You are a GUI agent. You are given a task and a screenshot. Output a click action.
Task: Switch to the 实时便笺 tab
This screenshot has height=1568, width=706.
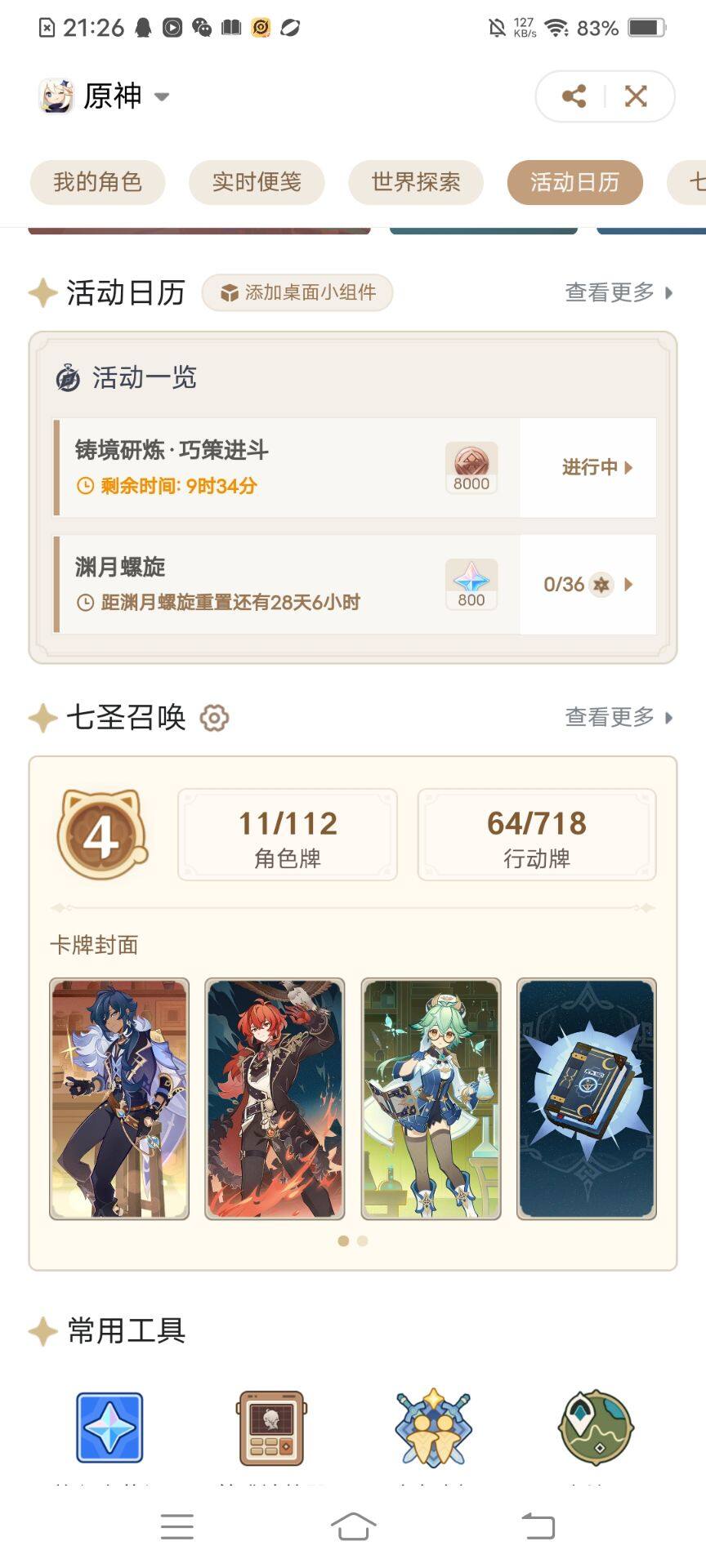pos(257,182)
